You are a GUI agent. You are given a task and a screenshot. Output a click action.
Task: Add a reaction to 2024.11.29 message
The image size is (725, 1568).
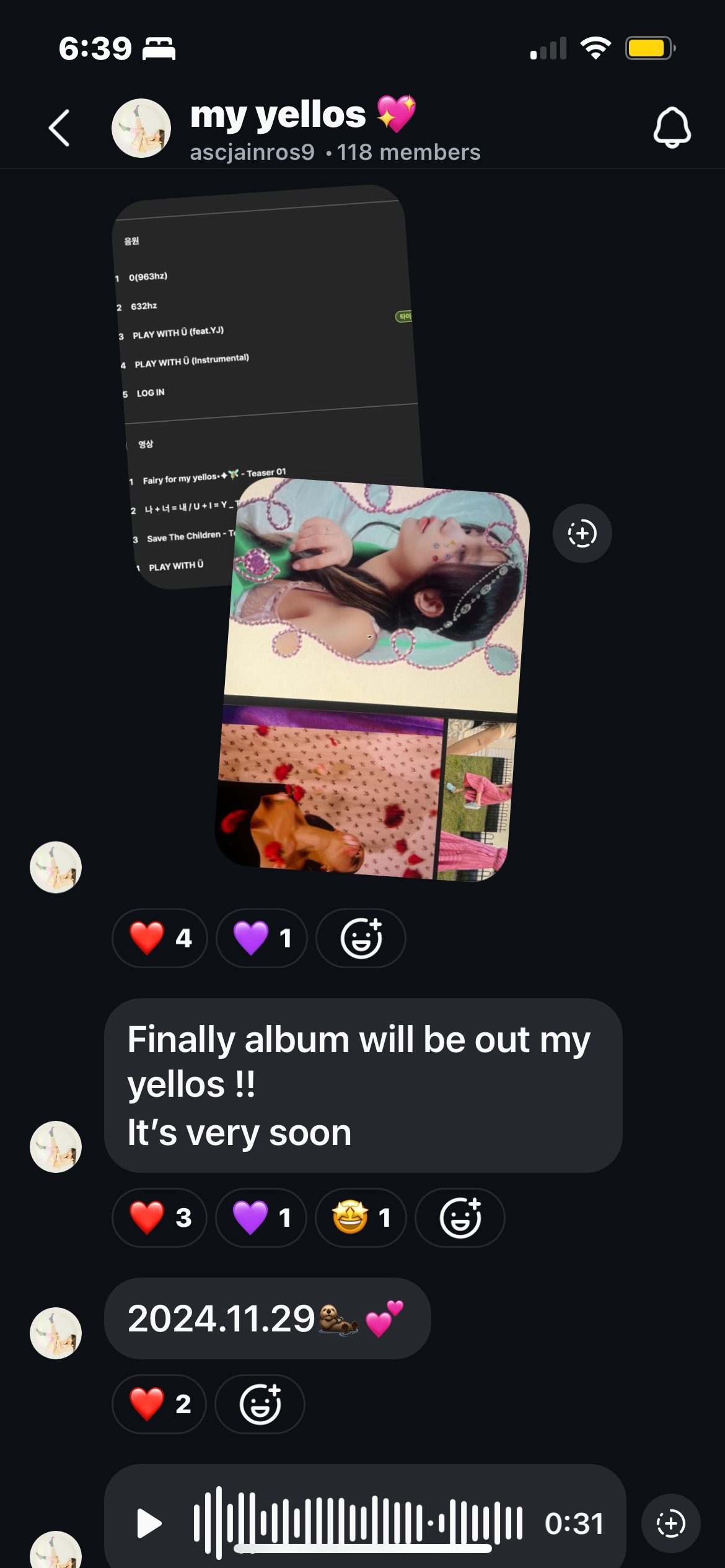[x=260, y=1404]
